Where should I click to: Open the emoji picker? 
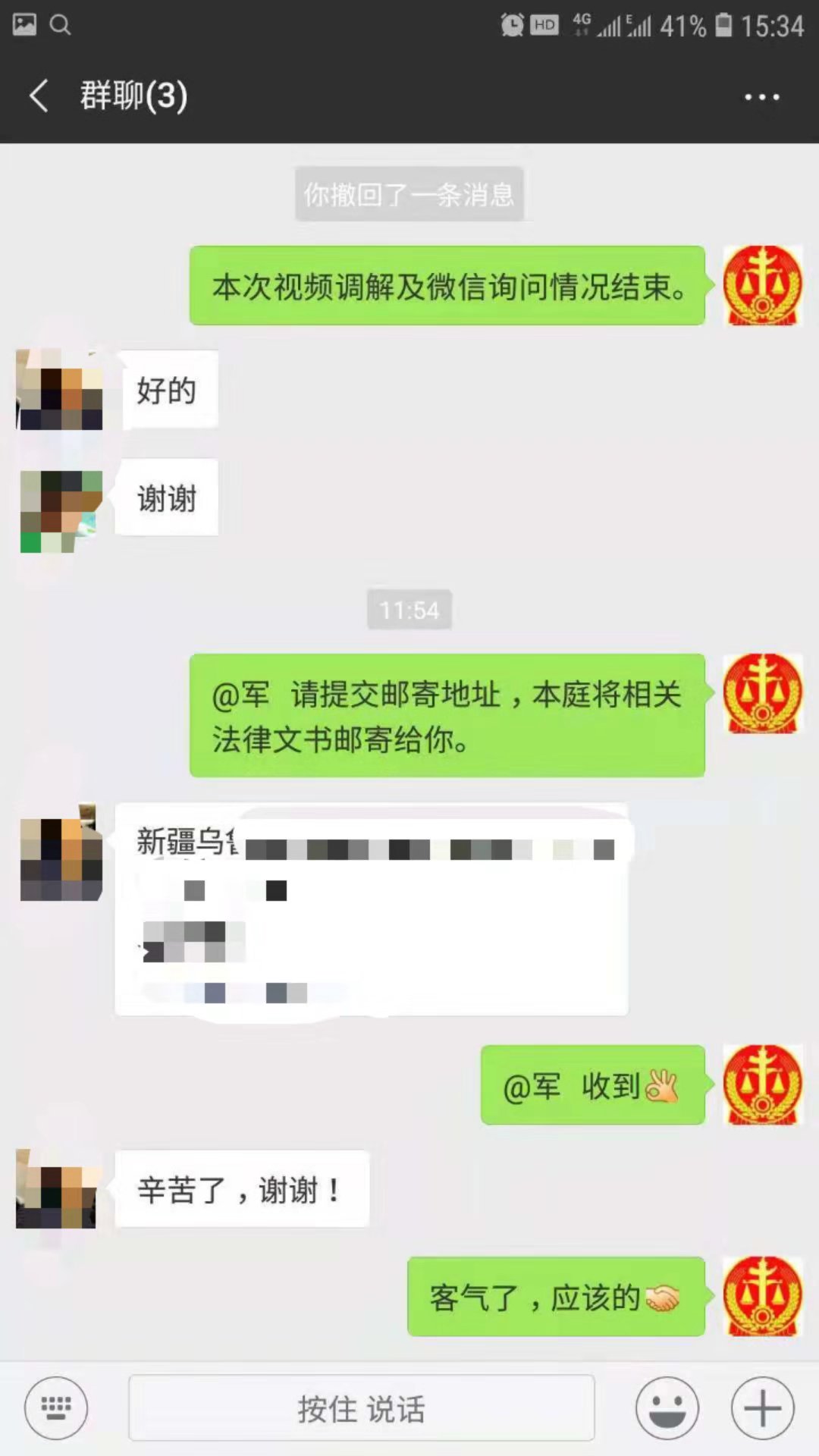[667, 1408]
